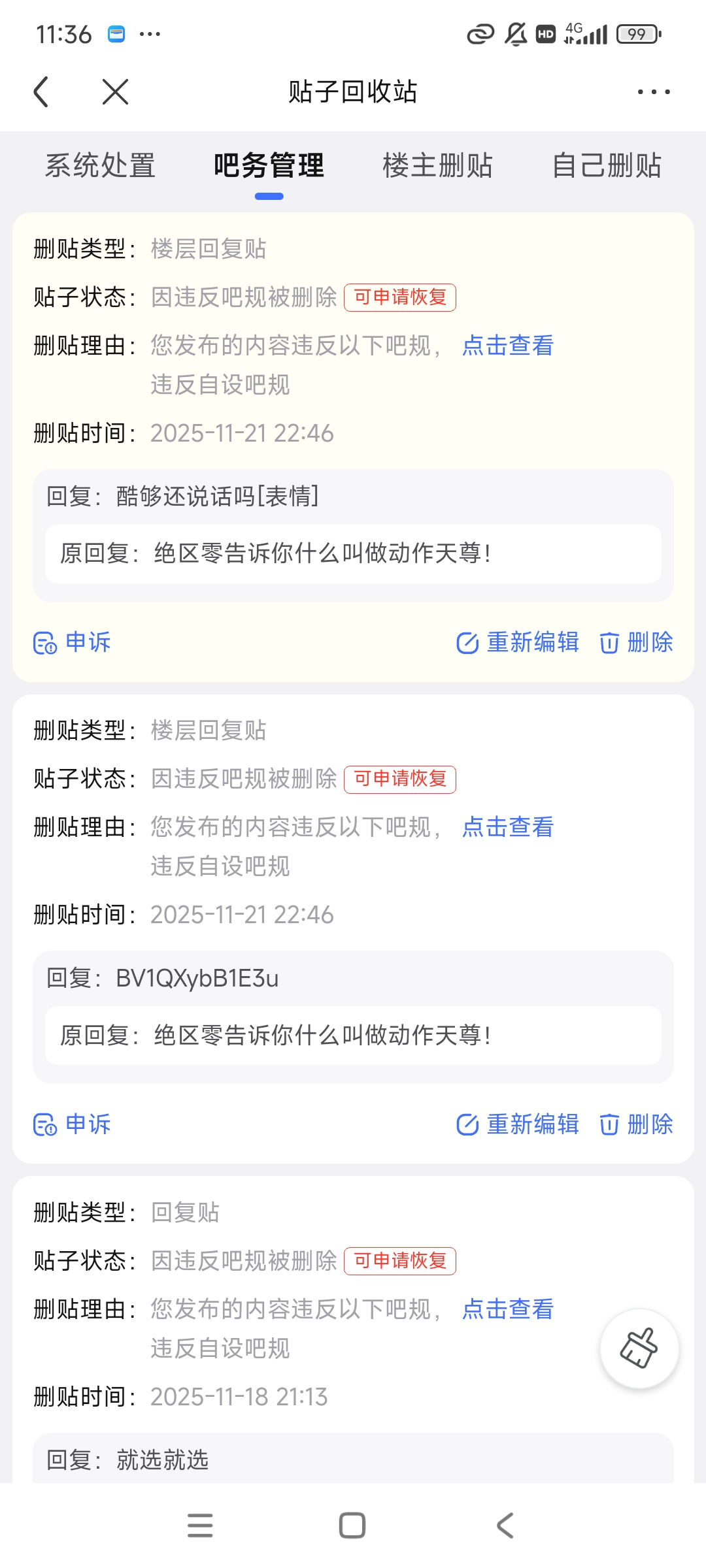Tap 重新编辑 on the 酷够还说话吗 reply

click(x=518, y=643)
